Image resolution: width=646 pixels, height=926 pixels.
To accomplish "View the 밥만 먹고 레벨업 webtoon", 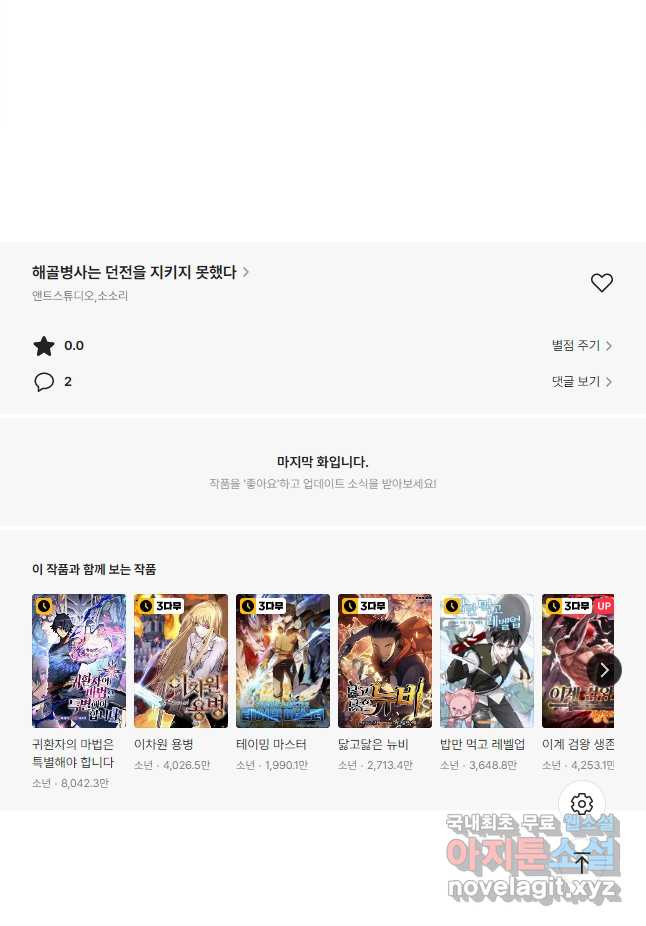I will click(x=487, y=661).
